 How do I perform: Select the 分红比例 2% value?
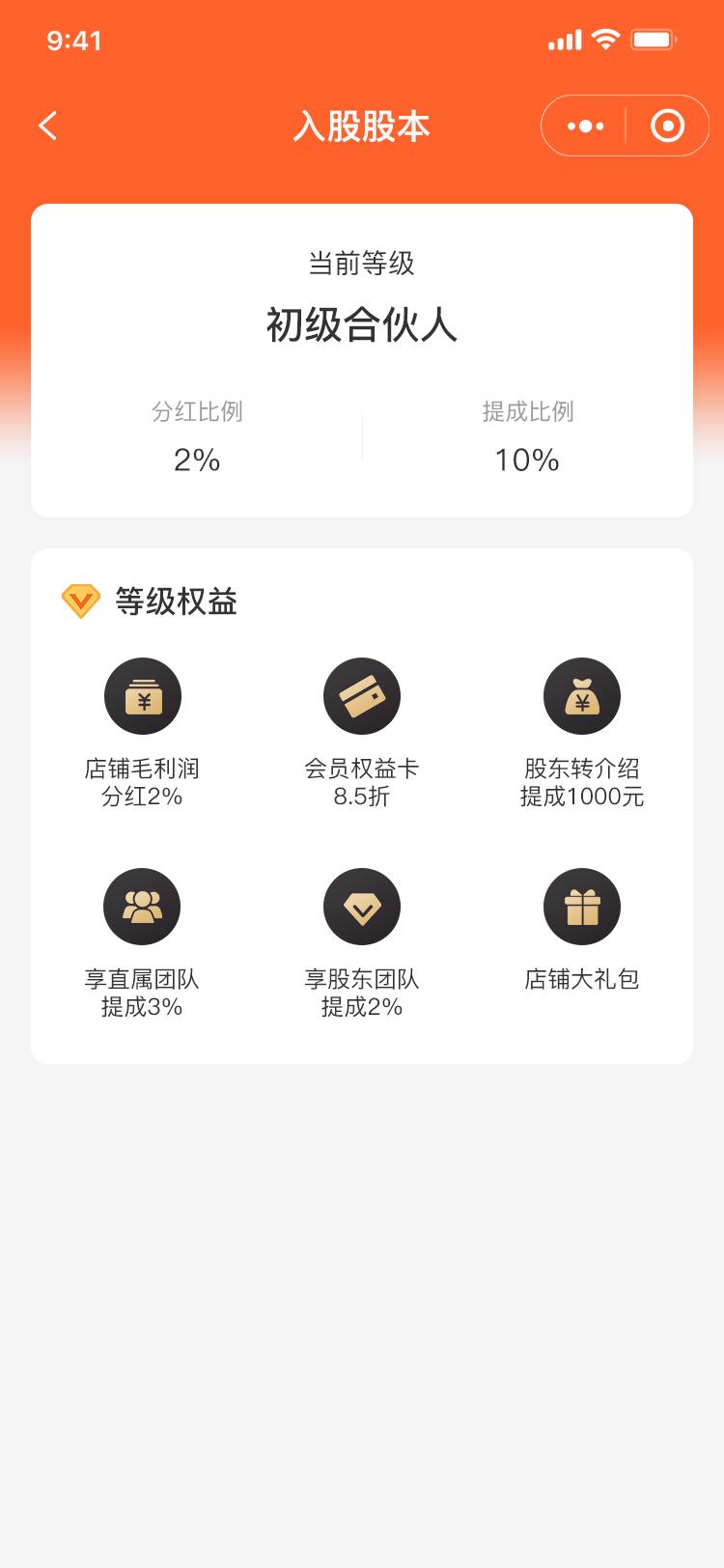tap(198, 461)
